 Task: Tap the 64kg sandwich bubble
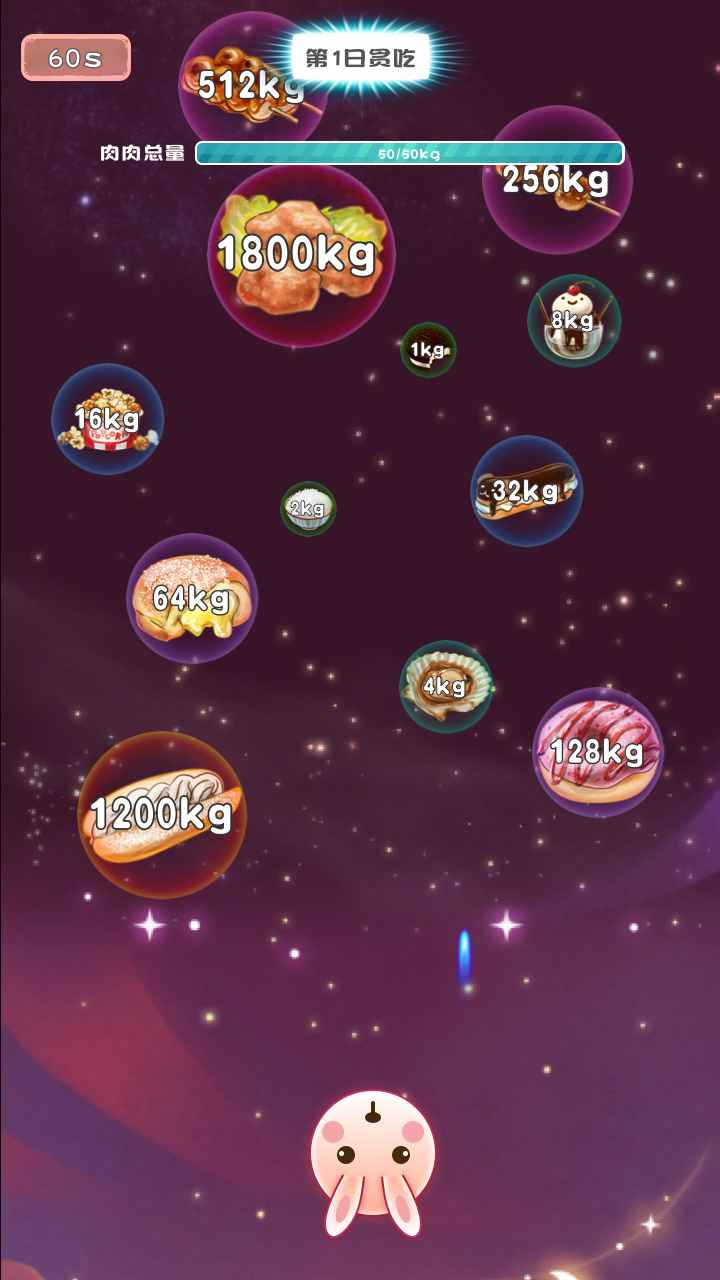tap(192, 598)
